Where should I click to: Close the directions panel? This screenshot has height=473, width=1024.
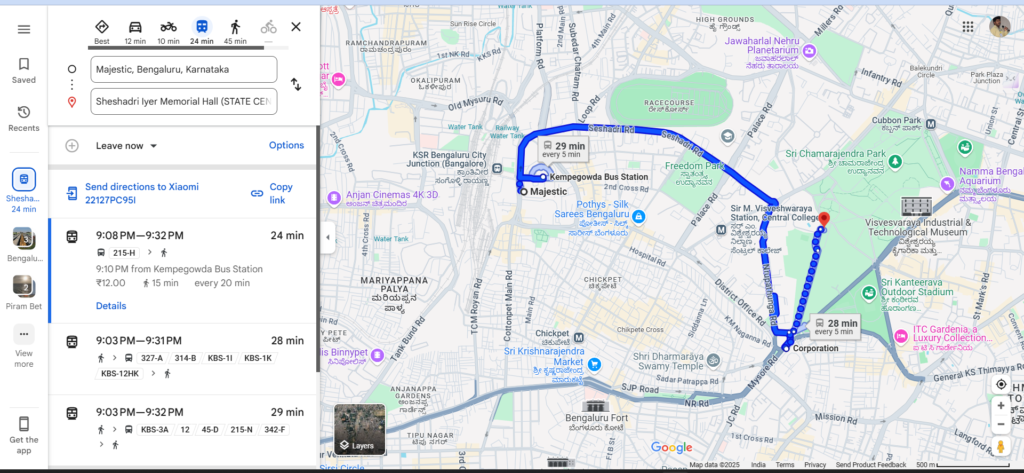click(296, 27)
